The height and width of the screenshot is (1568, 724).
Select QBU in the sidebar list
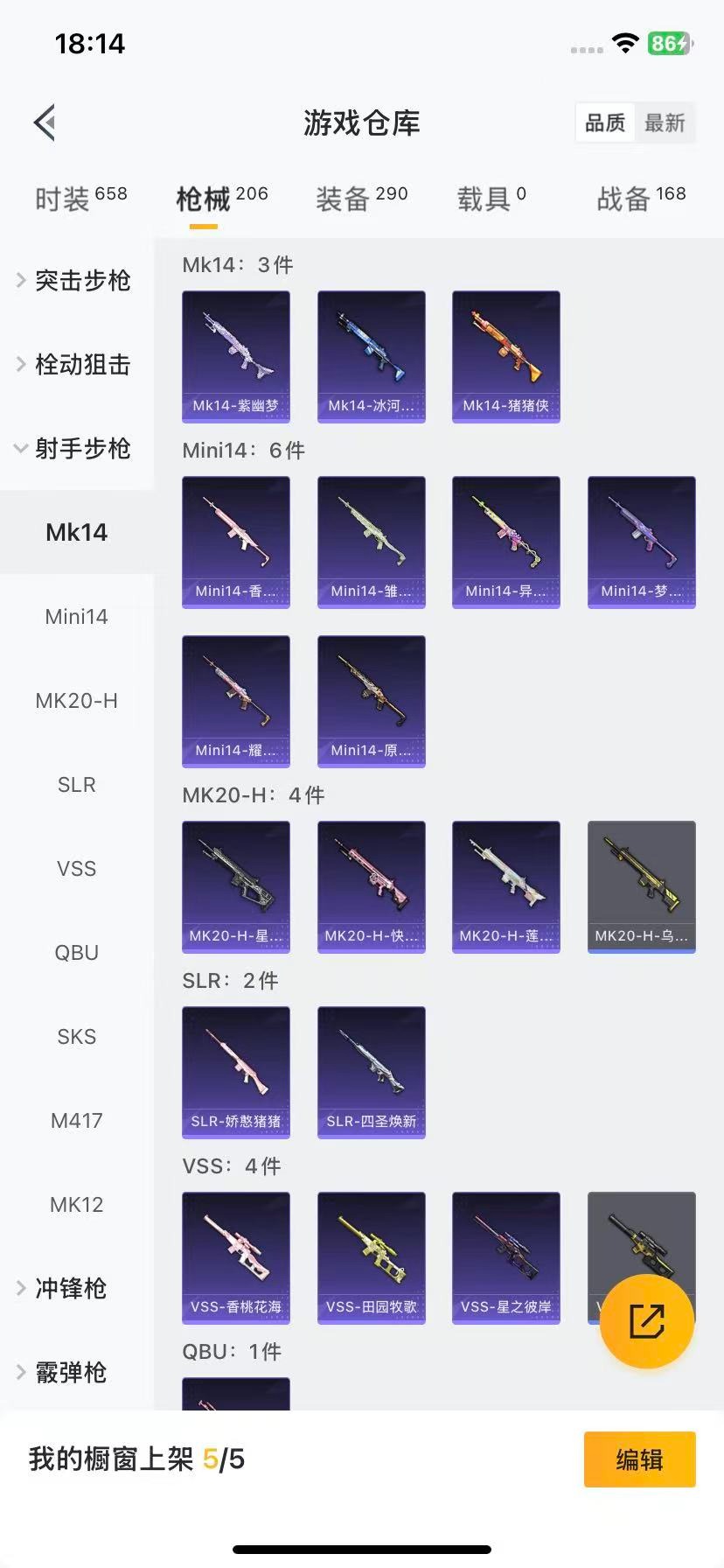coord(76,952)
